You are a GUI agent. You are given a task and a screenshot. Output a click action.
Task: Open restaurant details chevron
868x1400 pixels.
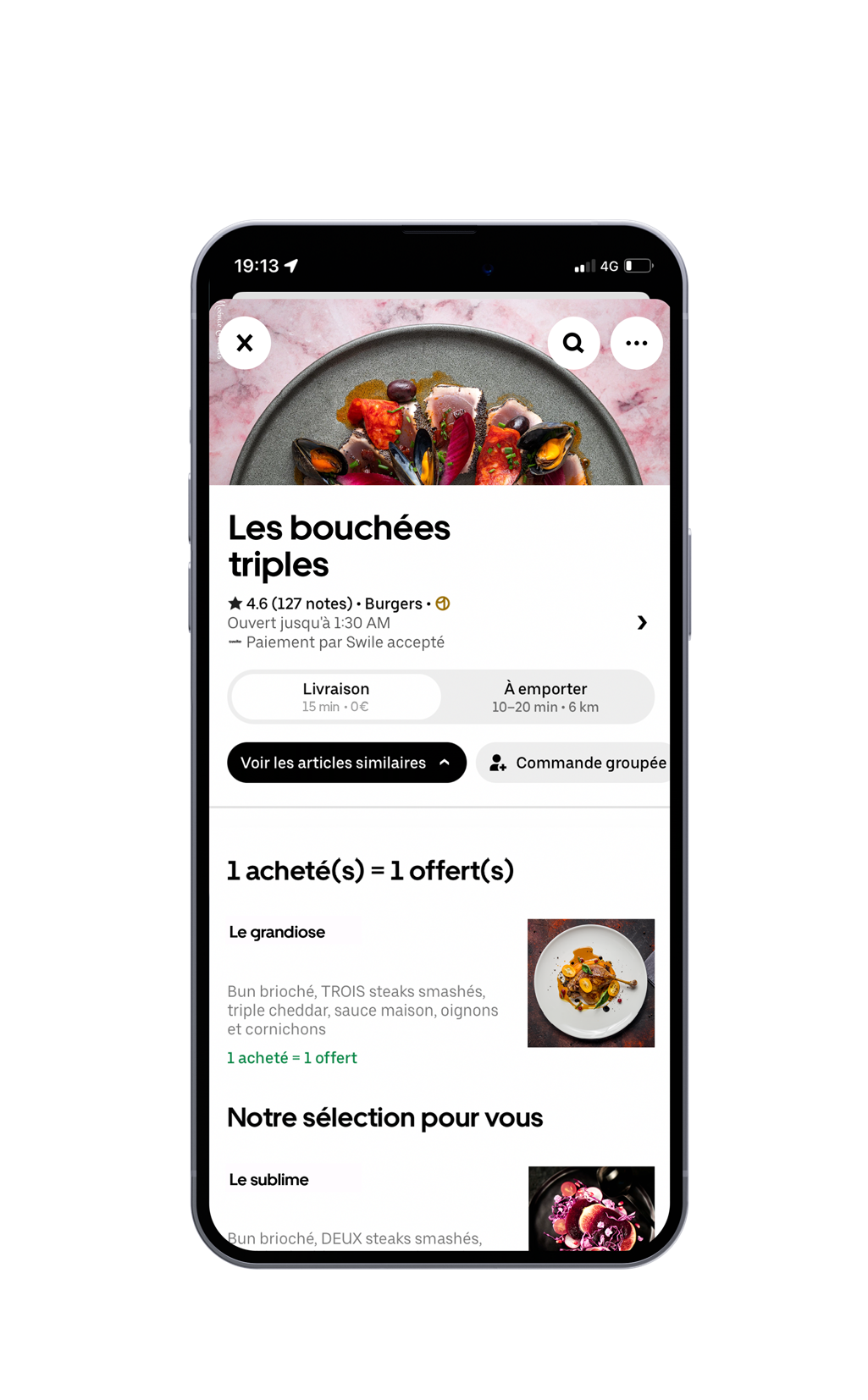642,623
